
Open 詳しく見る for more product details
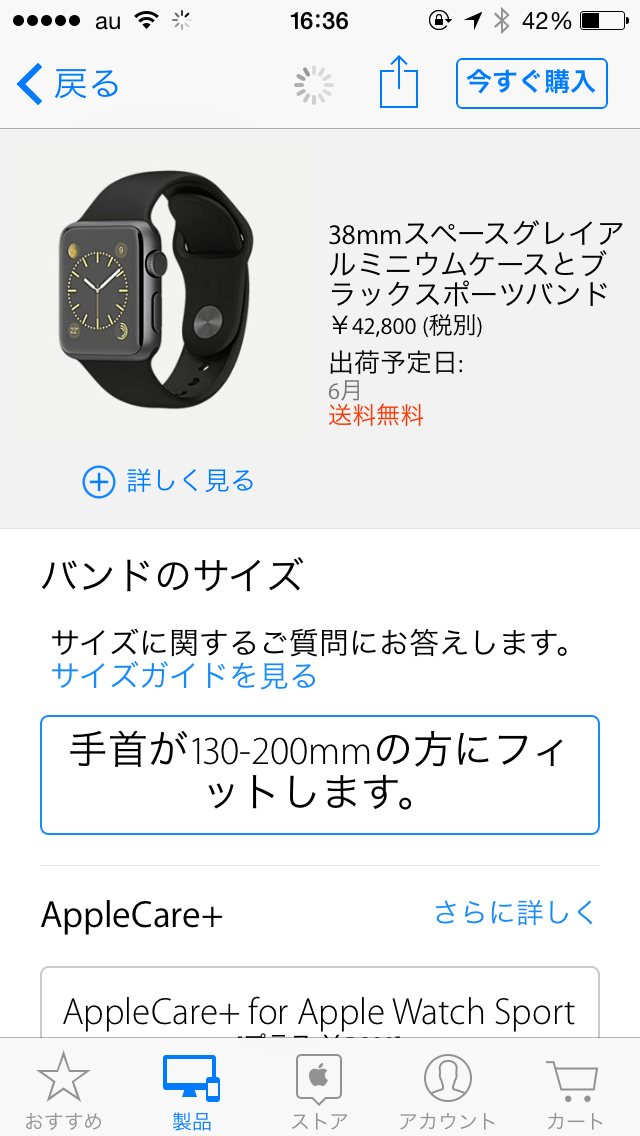[168, 481]
